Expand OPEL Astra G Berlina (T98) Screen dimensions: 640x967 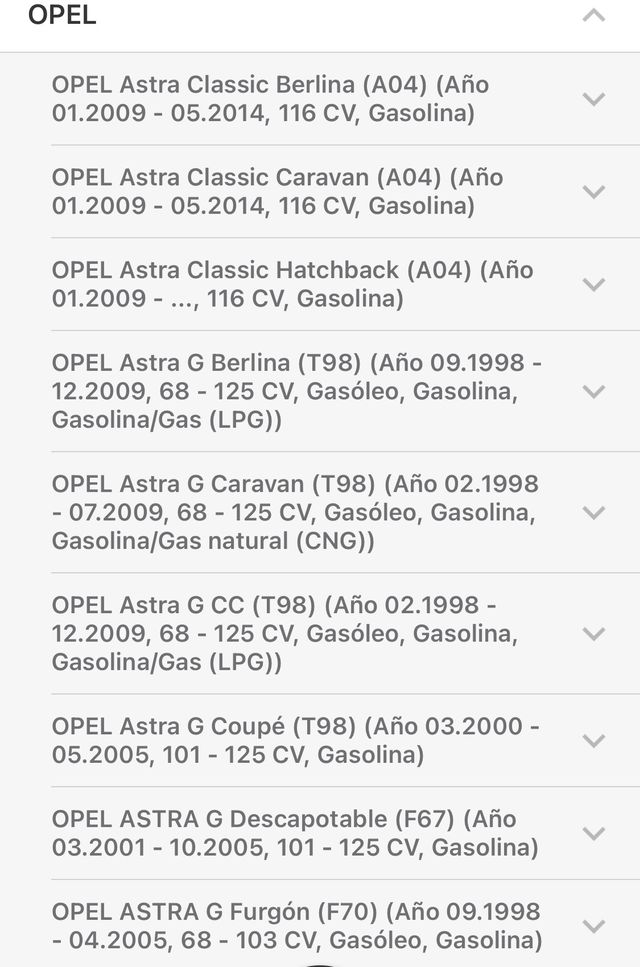pos(594,392)
